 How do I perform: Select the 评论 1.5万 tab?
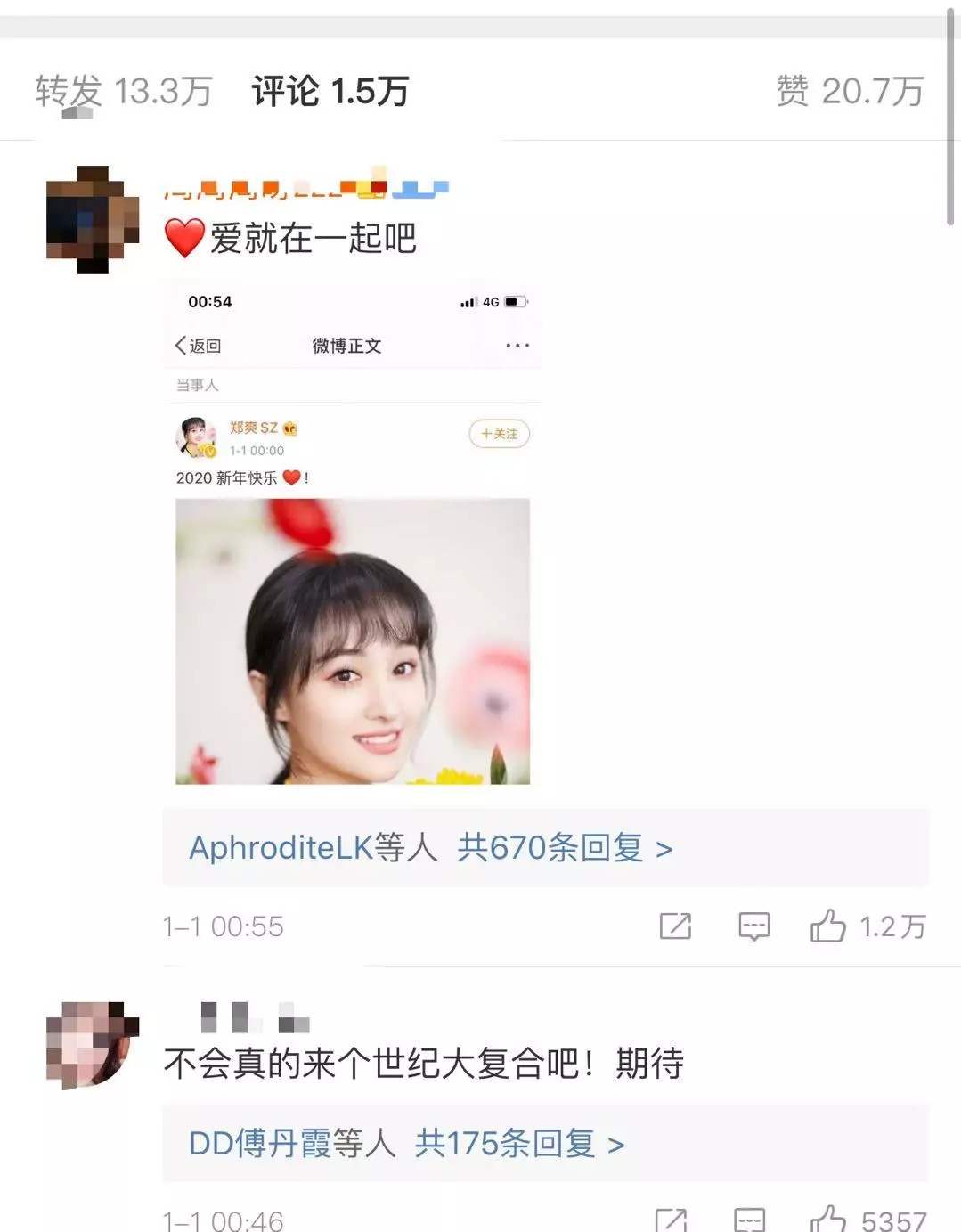pyautogui.click(x=330, y=91)
